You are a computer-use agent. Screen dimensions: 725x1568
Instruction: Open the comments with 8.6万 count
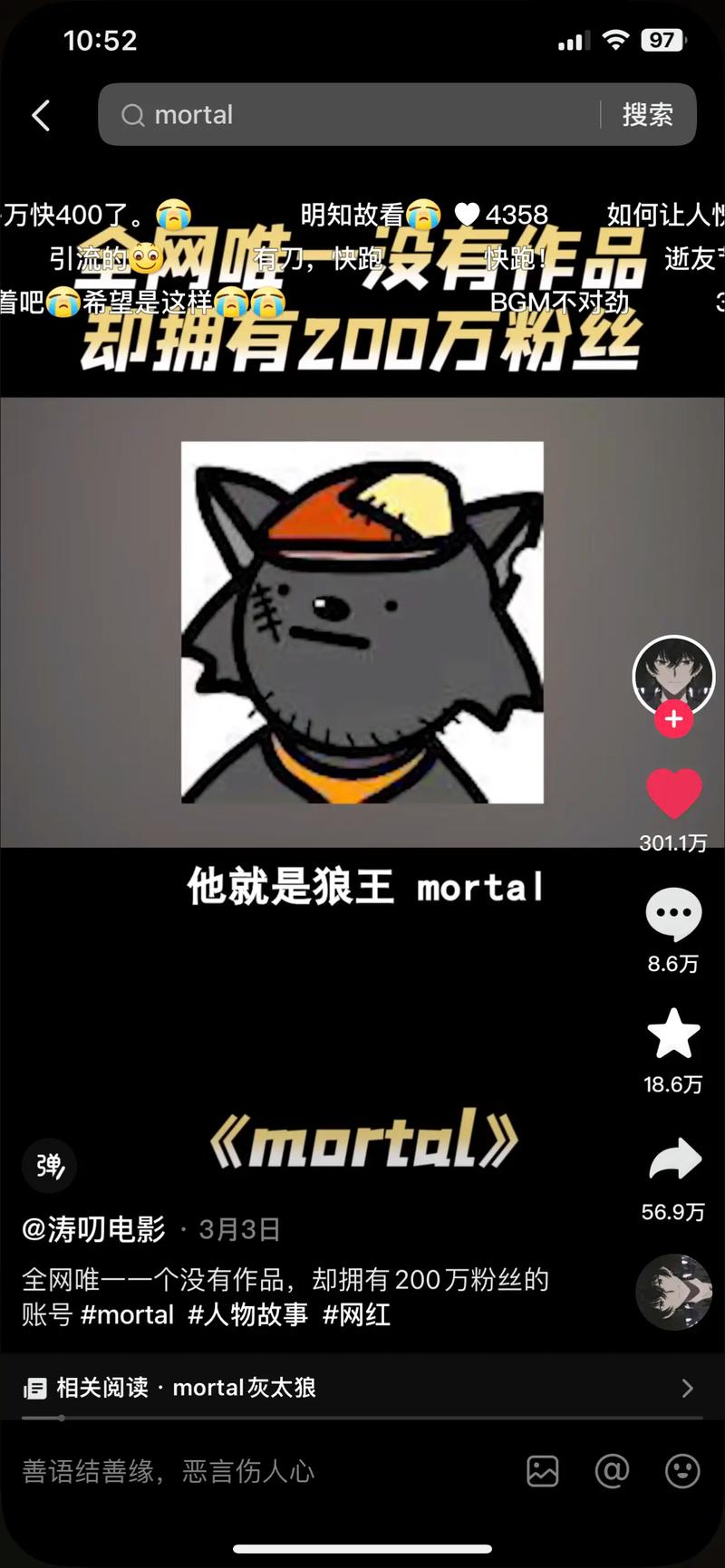click(673, 915)
